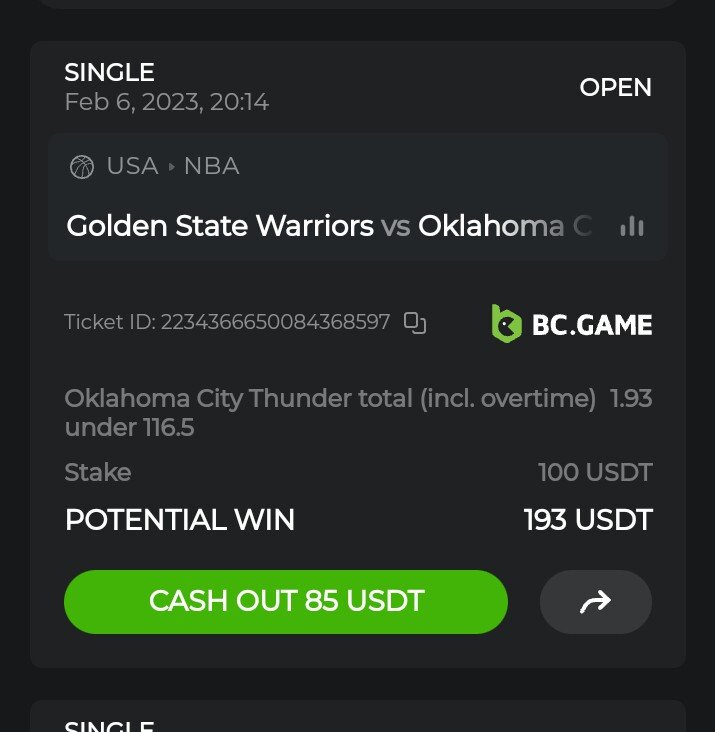
Task: Open match statistics for Warriors game
Action: 631,226
